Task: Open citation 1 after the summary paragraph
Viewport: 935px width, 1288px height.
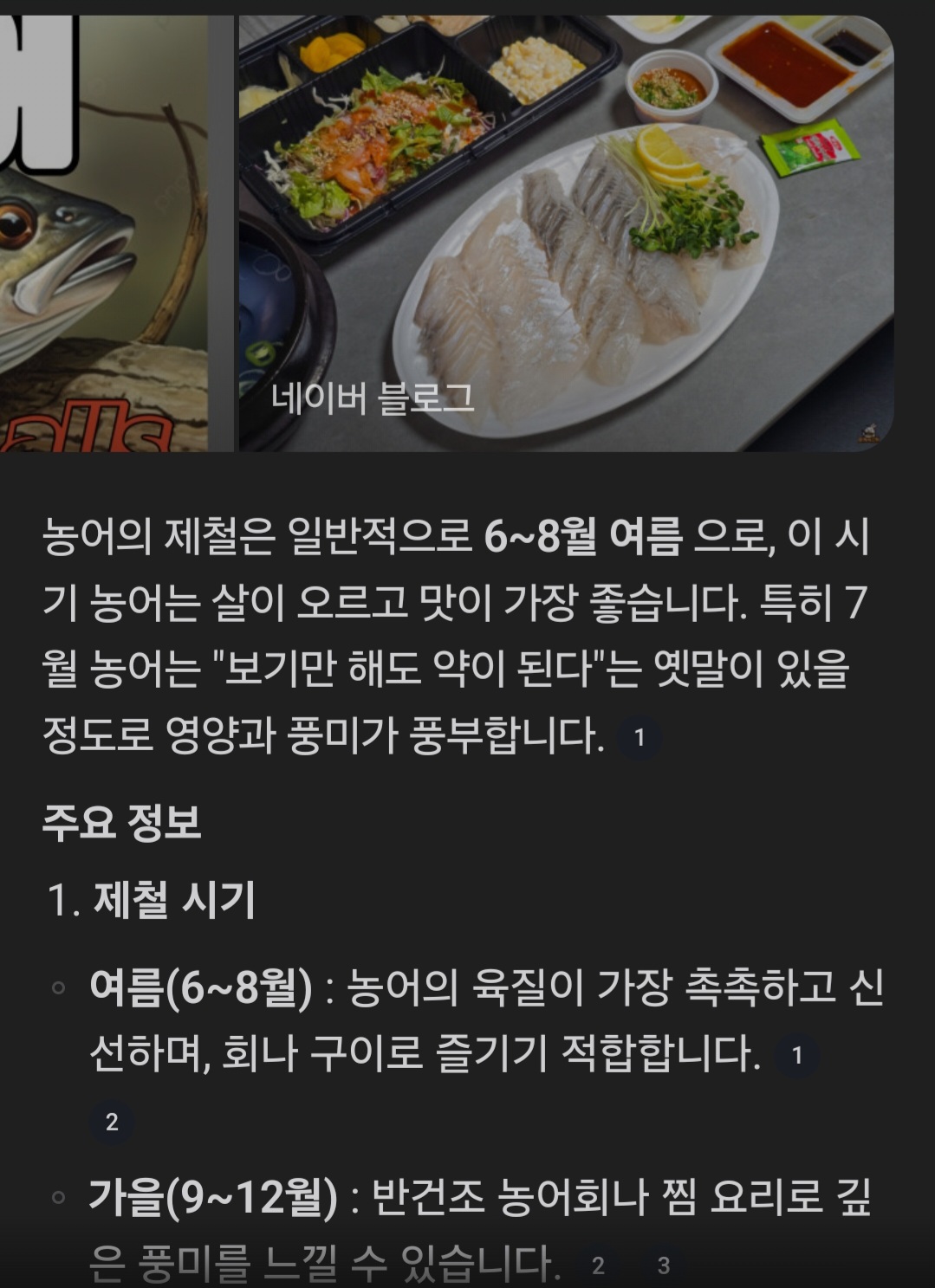Action: pyautogui.click(x=639, y=738)
